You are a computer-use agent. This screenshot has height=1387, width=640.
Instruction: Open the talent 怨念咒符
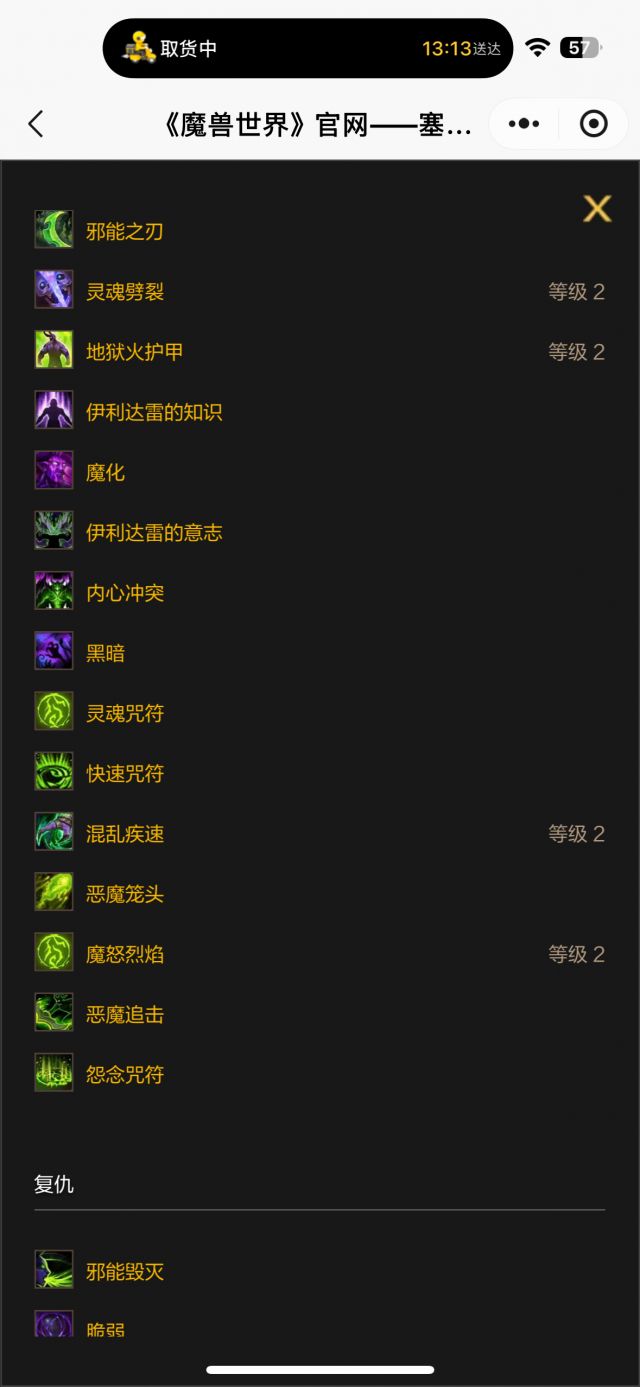pyautogui.click(x=124, y=1074)
